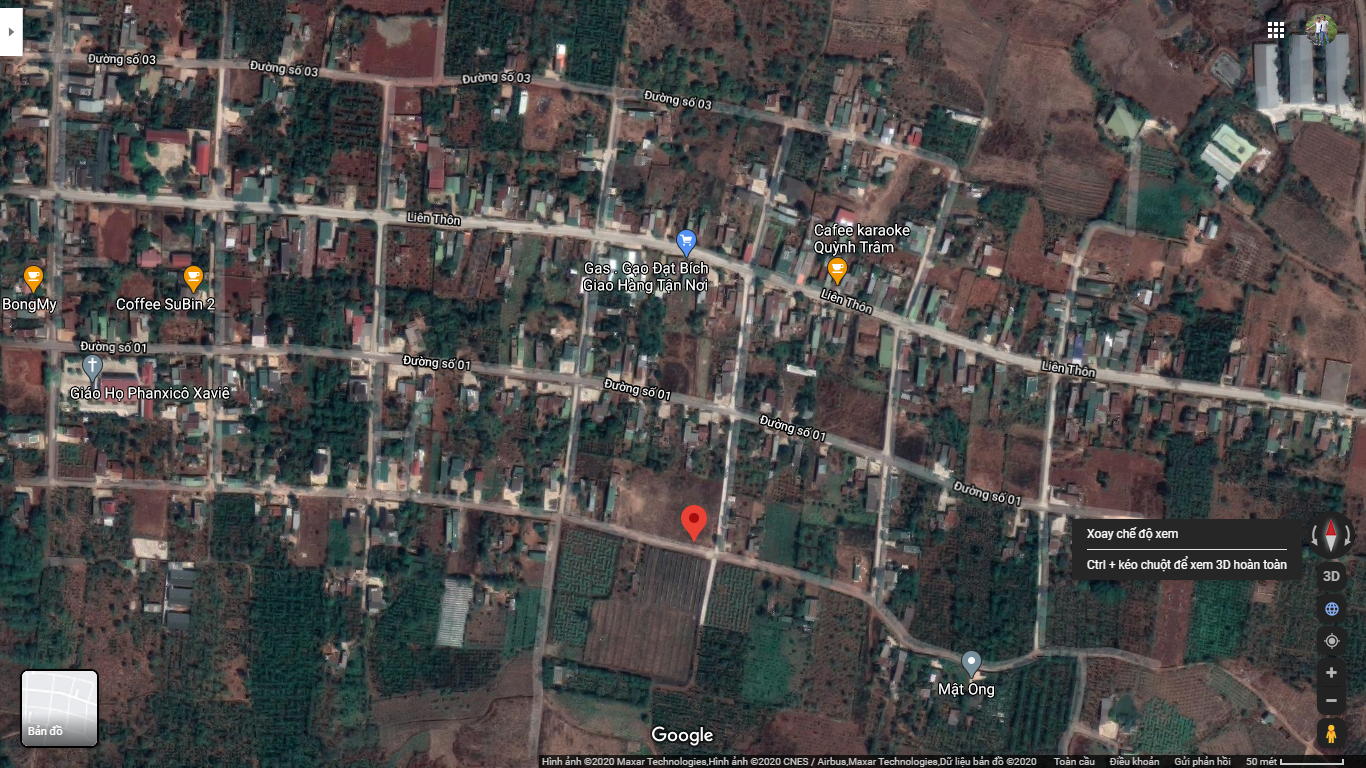The width and height of the screenshot is (1366, 768).
Task: Show my current location
Action: click(1331, 641)
